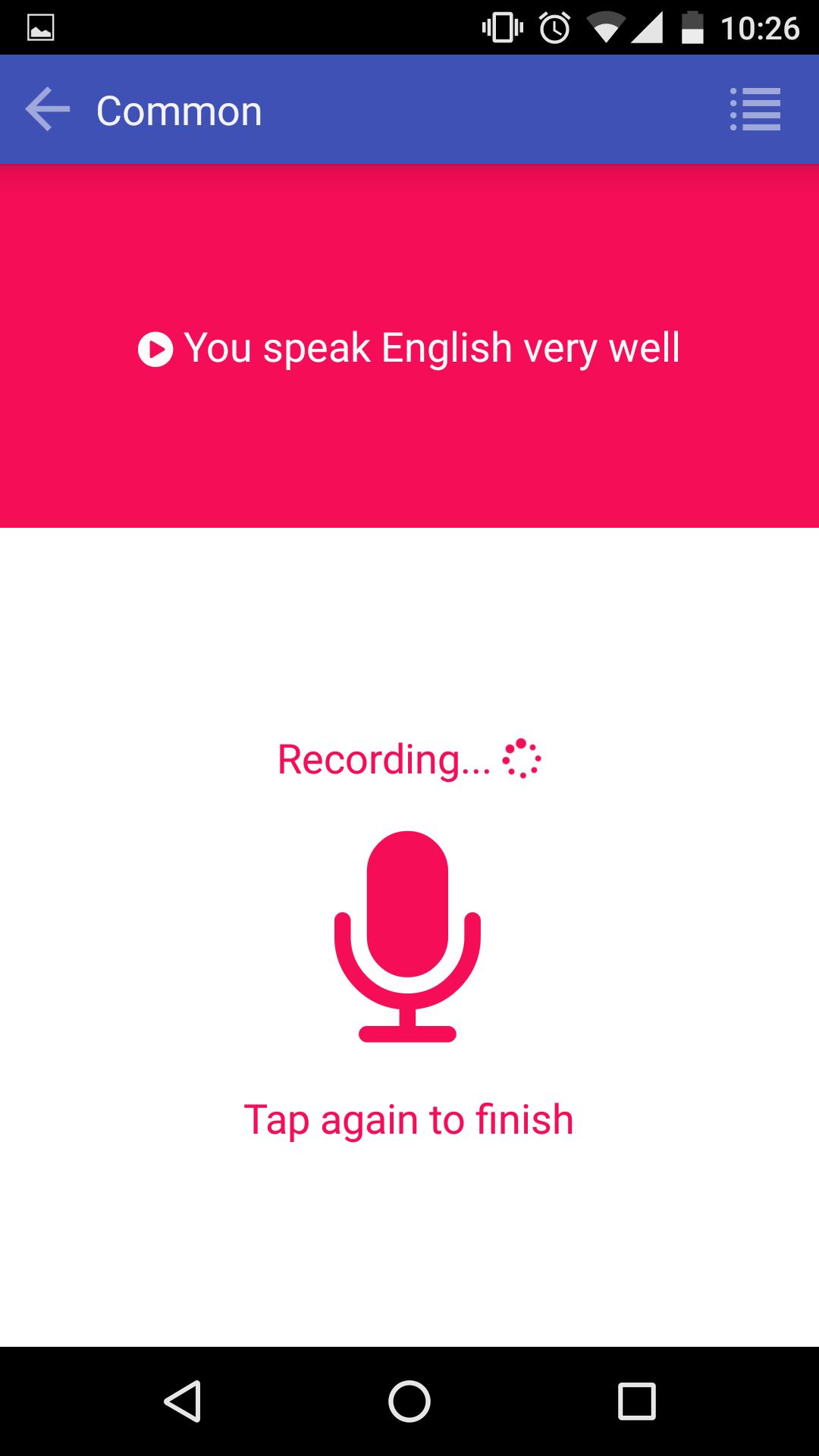Open the phrase list menu
Viewport: 819px width, 1456px height.
(x=756, y=109)
